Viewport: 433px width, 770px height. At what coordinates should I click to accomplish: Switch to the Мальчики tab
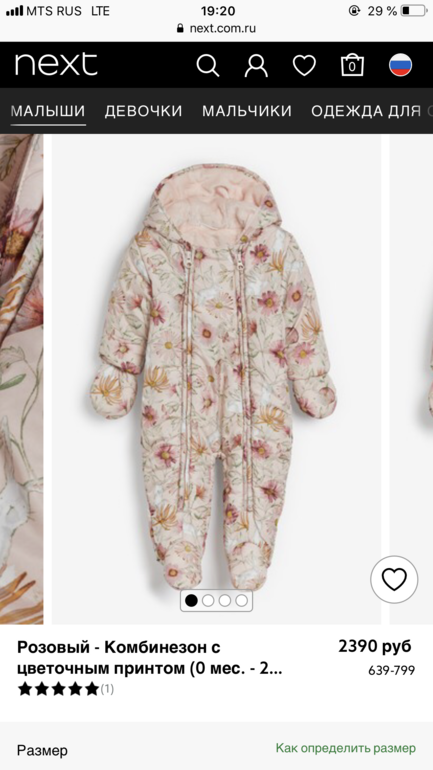[247, 111]
